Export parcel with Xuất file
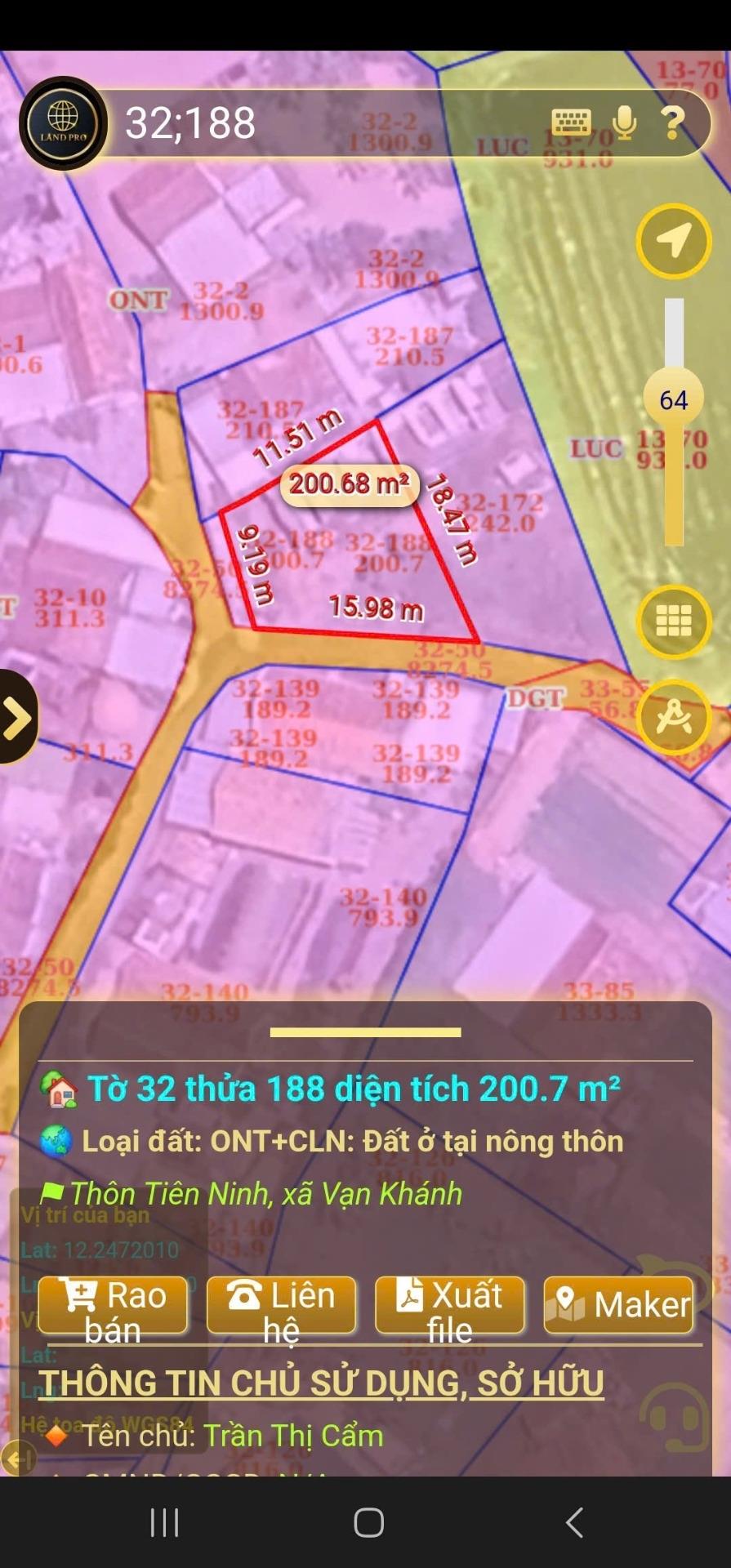 click(449, 1306)
